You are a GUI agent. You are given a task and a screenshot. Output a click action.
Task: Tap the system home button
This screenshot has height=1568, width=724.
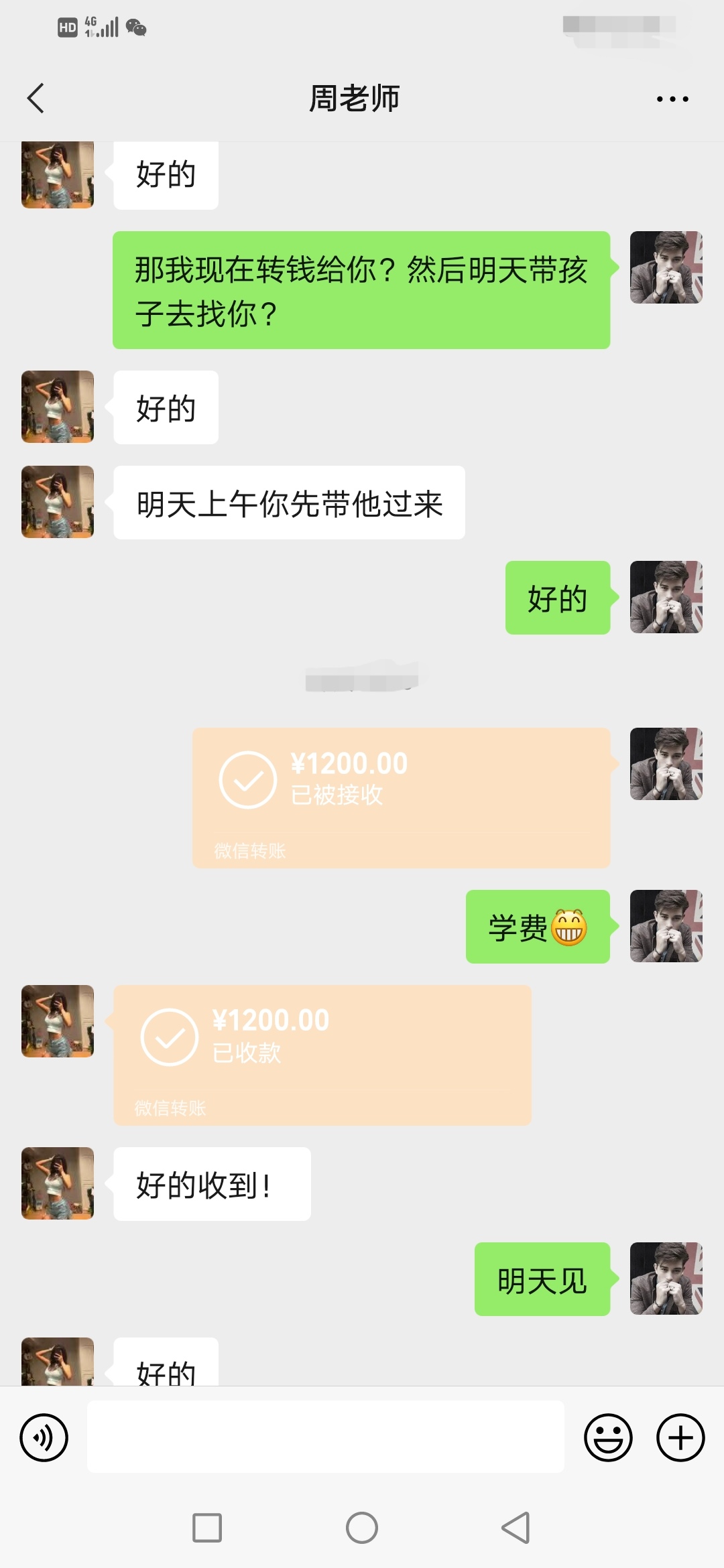pyautogui.click(x=362, y=1528)
